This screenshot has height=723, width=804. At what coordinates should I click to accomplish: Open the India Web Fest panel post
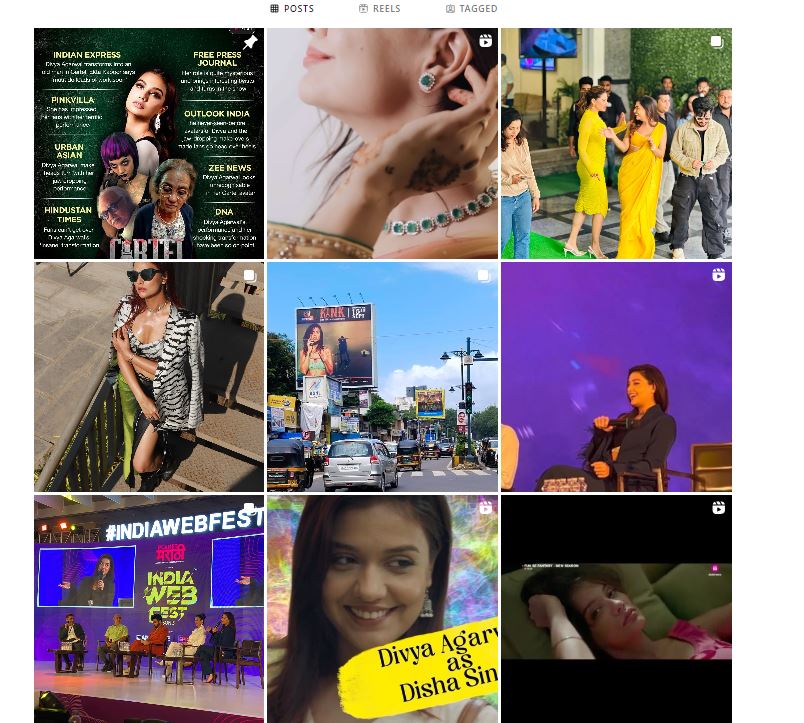pos(149,608)
